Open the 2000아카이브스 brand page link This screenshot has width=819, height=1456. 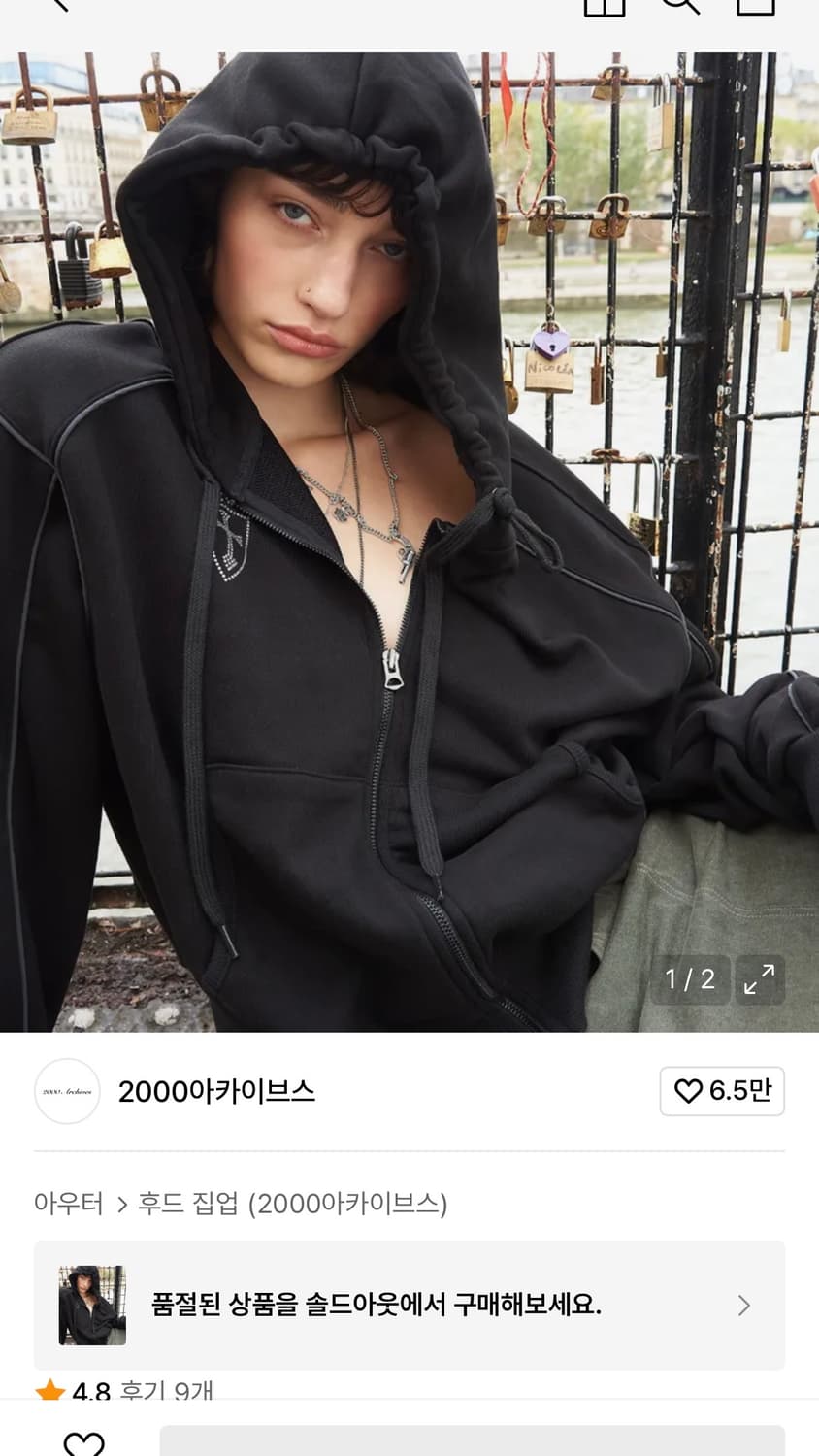coord(218,1092)
